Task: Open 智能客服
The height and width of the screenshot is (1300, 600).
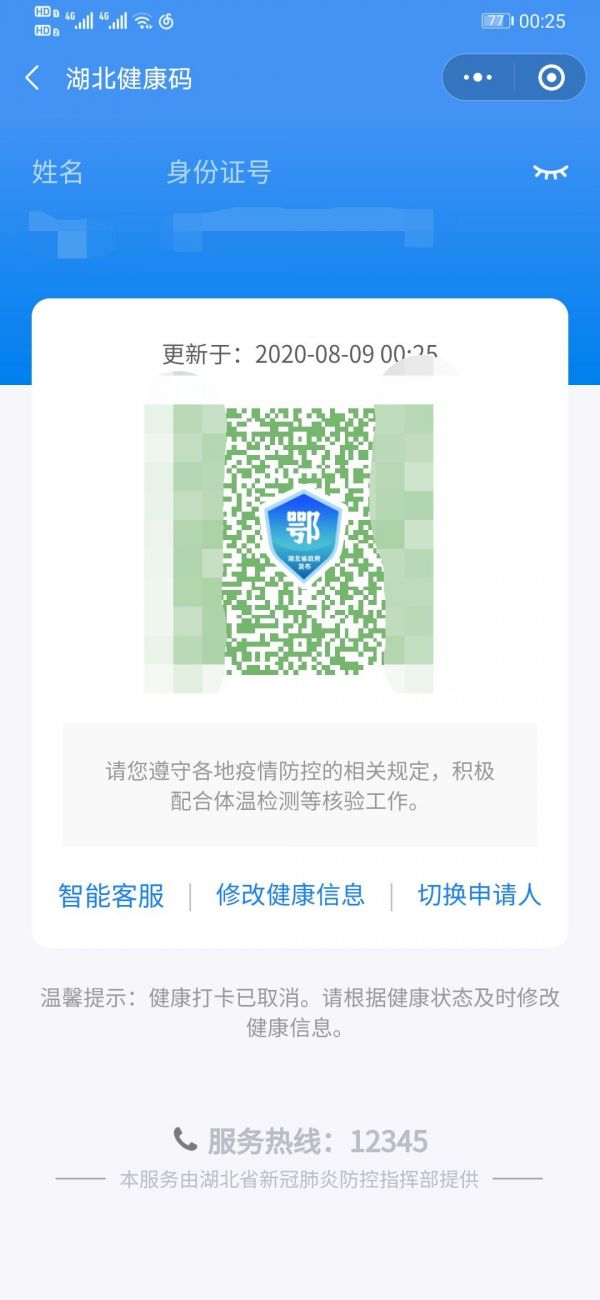Action: (x=111, y=895)
